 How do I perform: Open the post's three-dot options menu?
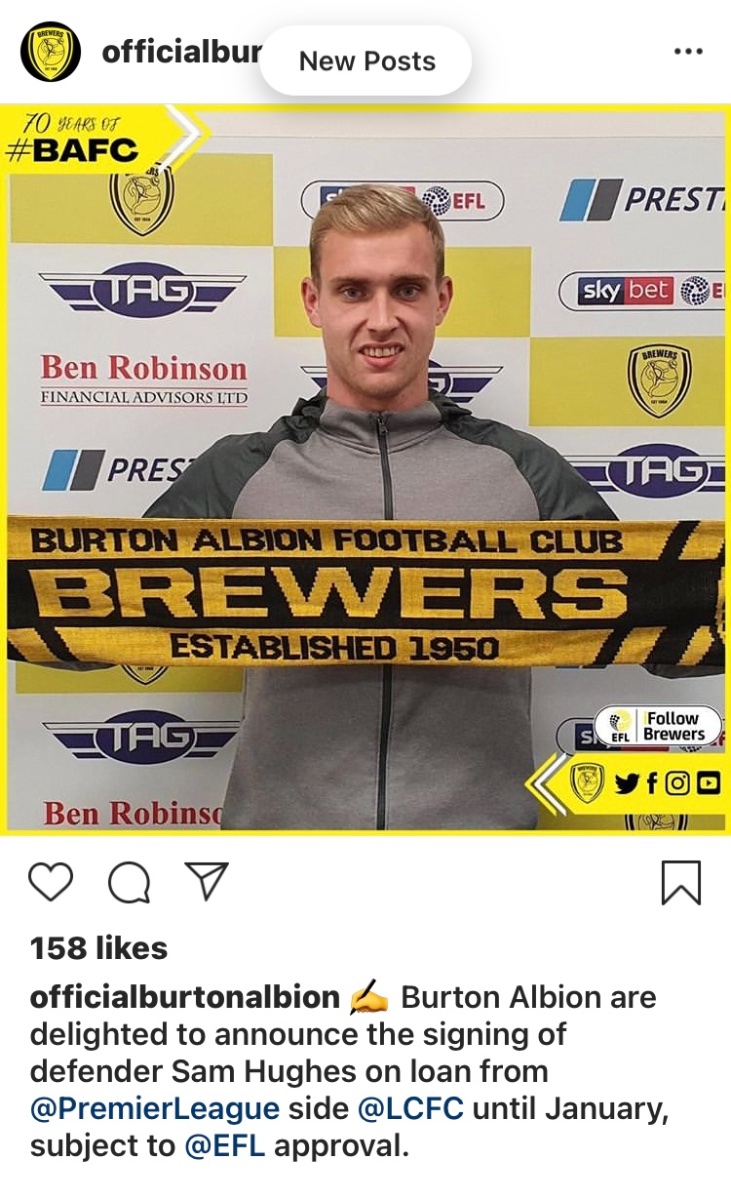pyautogui.click(x=688, y=52)
